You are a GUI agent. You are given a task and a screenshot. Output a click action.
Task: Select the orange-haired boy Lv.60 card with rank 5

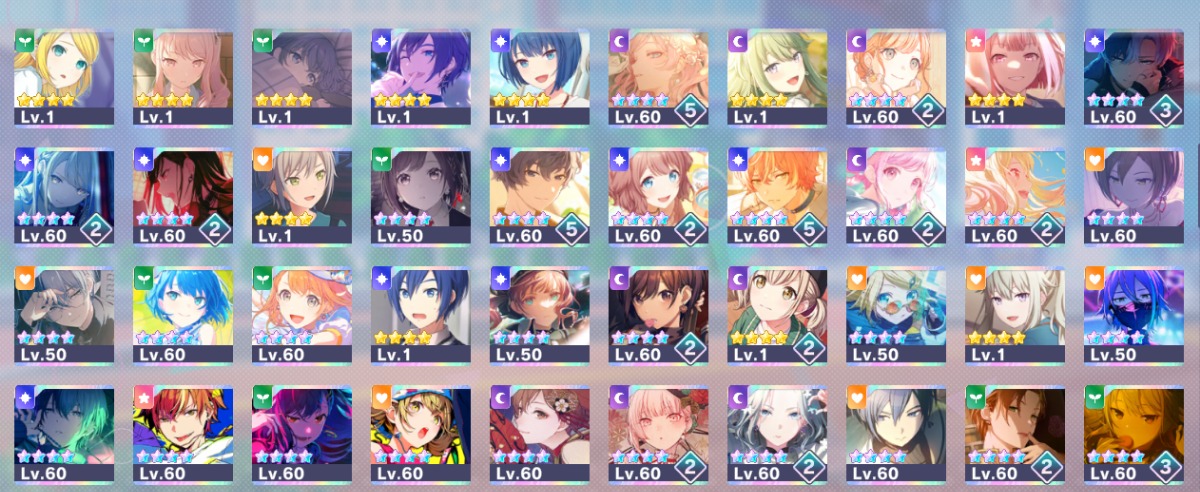pos(777,196)
